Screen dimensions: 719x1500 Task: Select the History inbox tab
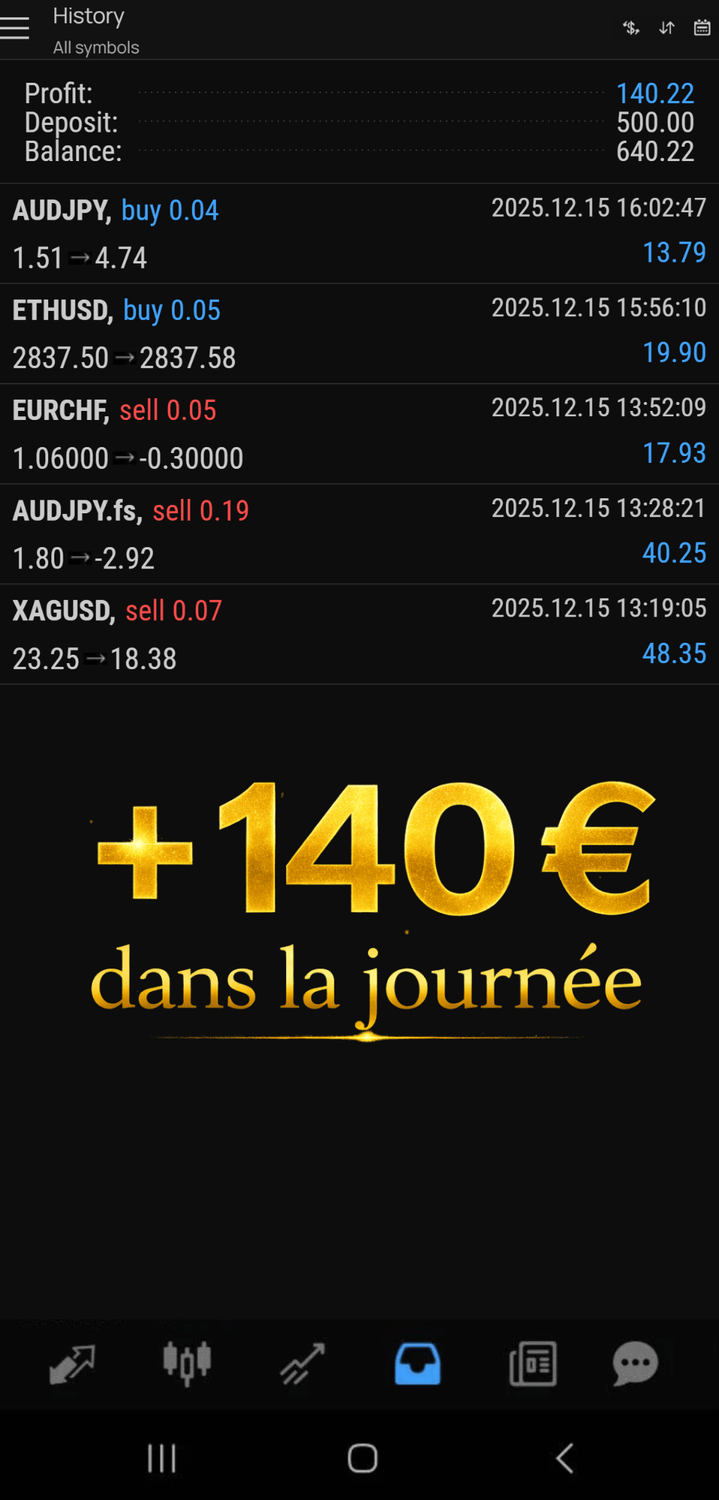tap(418, 1364)
